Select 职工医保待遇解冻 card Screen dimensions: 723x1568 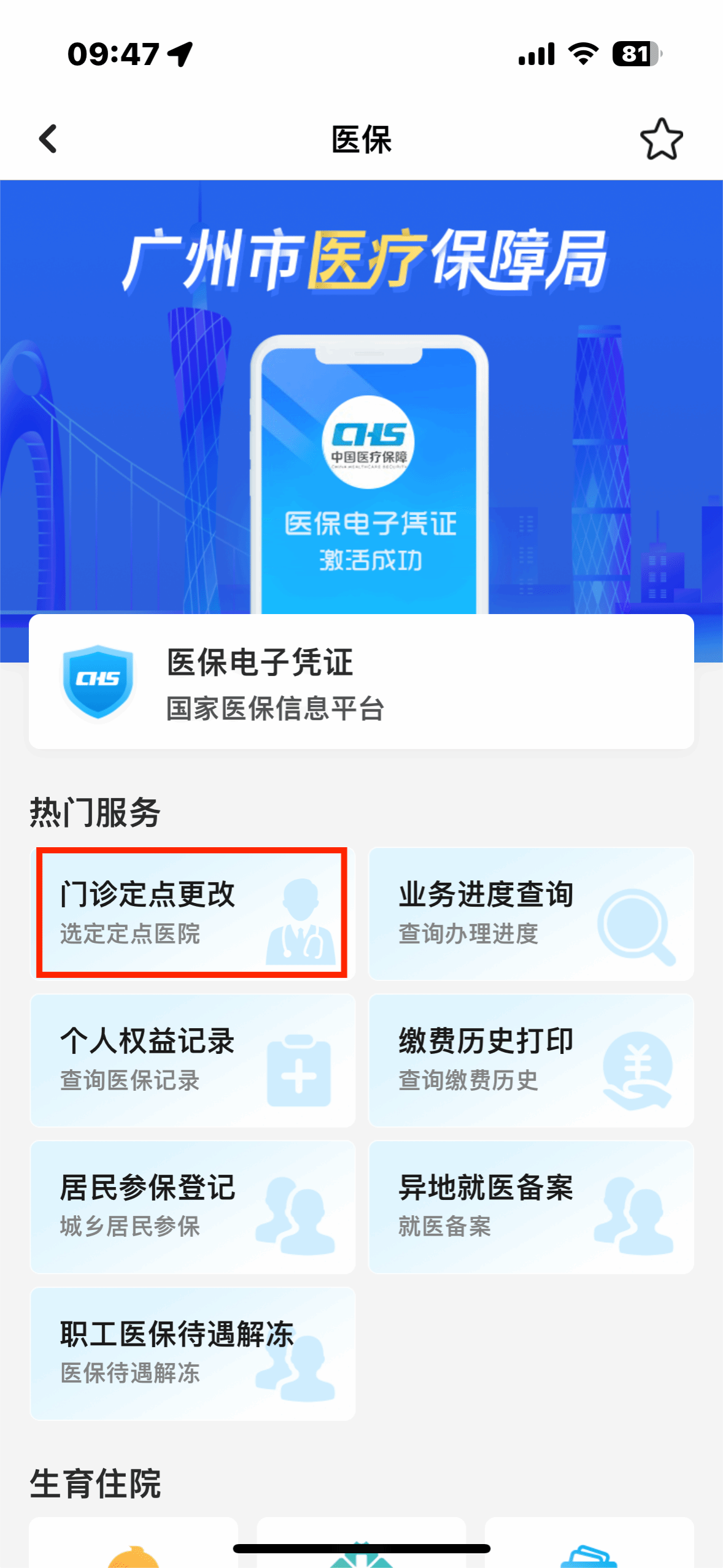192,1353
